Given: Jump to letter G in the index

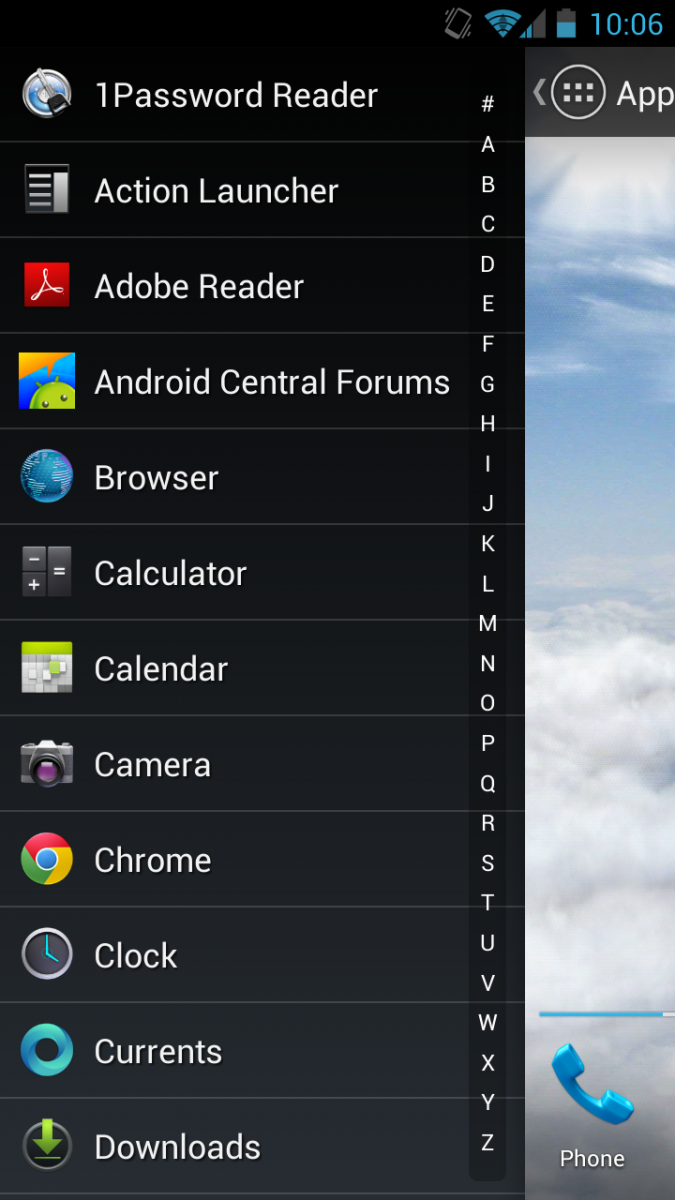Looking at the screenshot, I should 488,384.
